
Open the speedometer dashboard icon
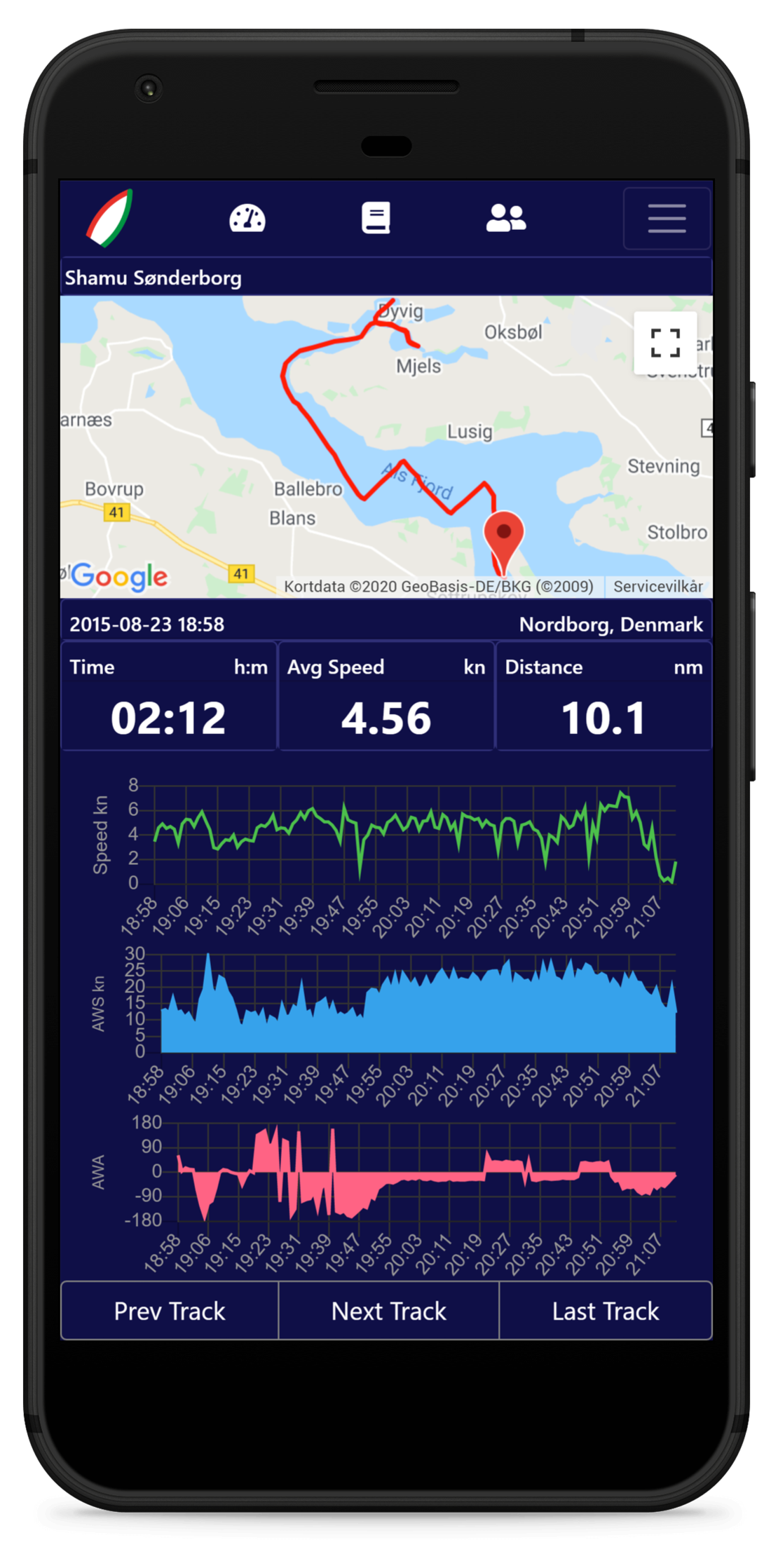click(247, 218)
